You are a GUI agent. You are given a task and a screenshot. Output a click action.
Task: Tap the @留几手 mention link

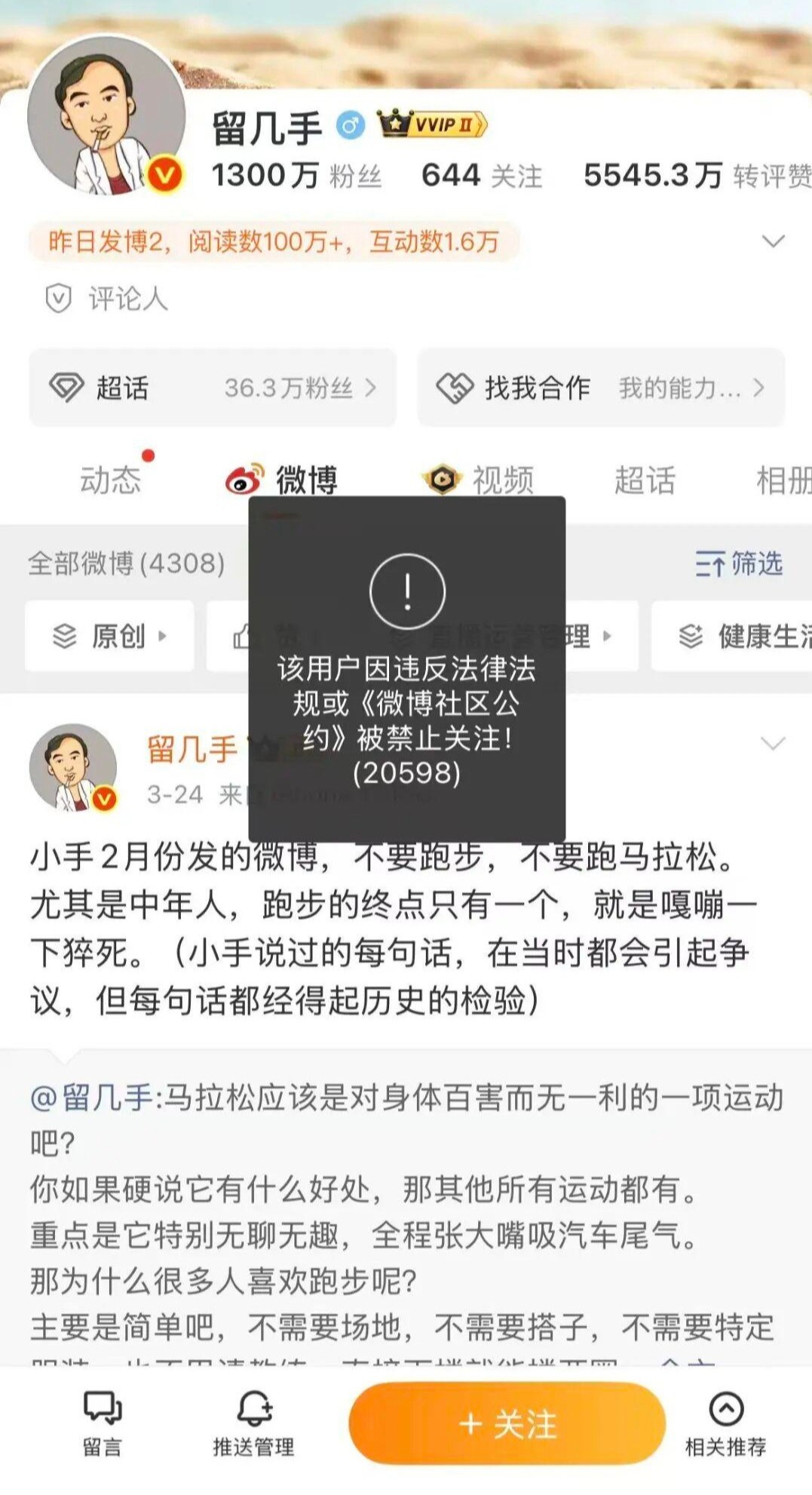pyautogui.click(x=92, y=1097)
